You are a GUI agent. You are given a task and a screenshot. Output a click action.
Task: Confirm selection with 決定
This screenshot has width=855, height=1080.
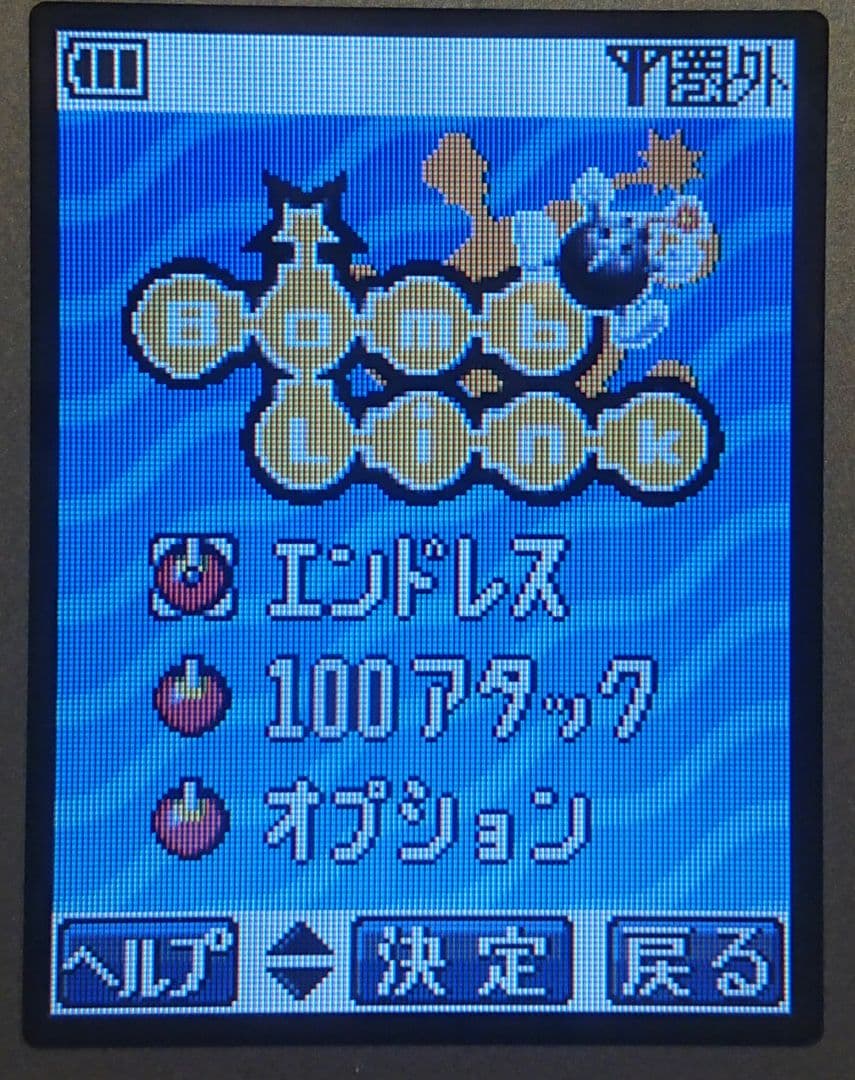tap(462, 964)
